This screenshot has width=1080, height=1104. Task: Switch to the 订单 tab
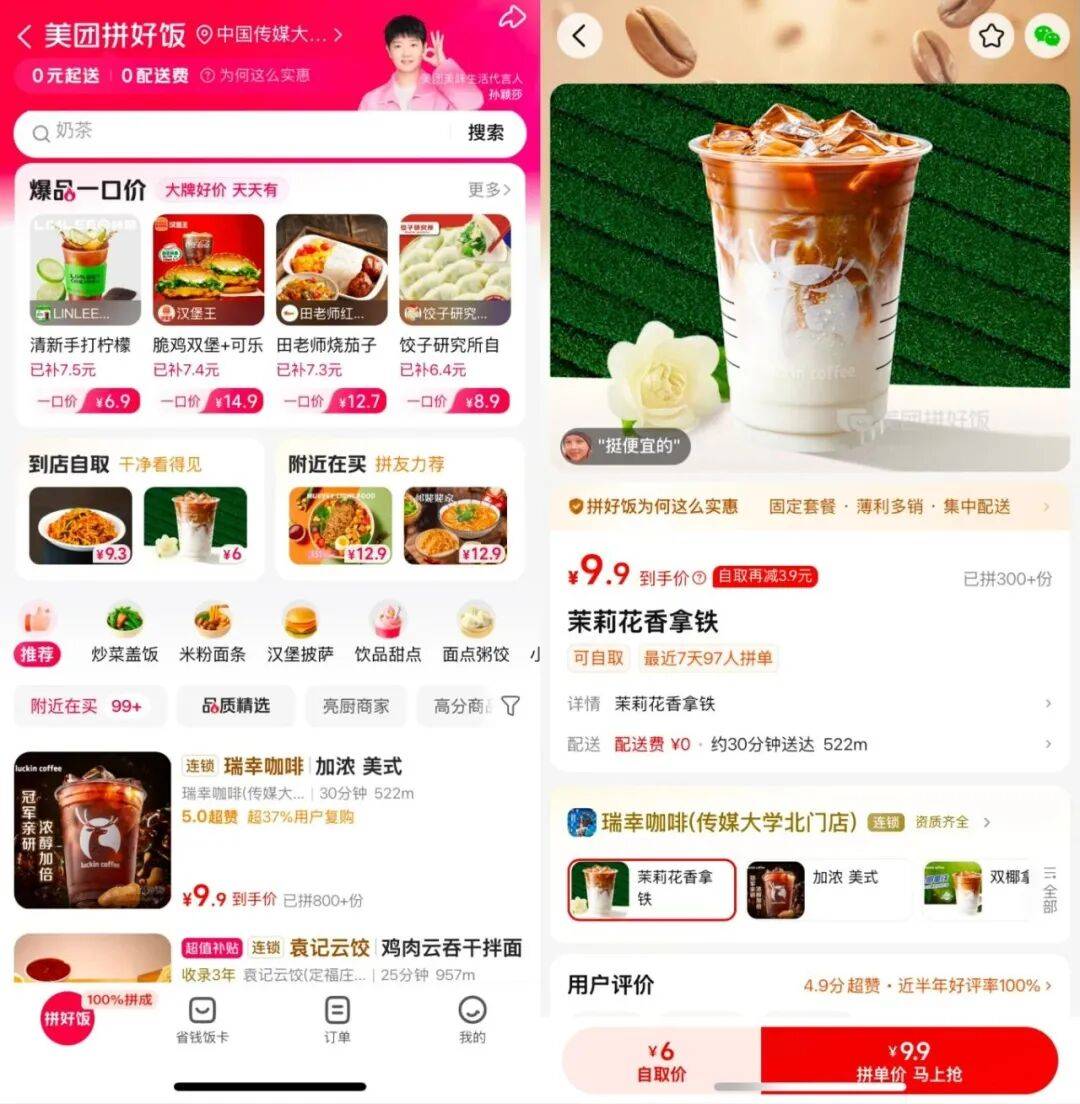tap(337, 1019)
